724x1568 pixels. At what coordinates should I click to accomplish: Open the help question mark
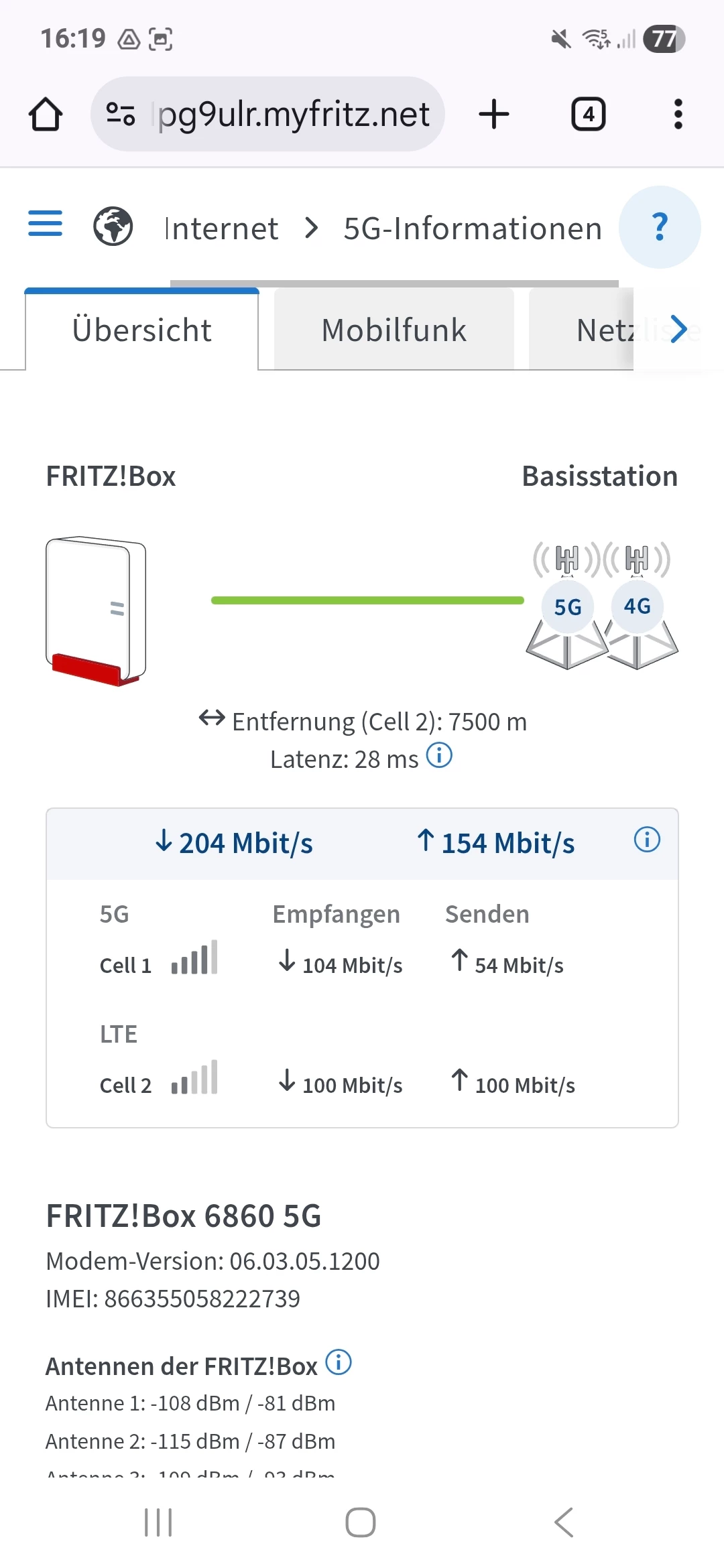pos(660,227)
